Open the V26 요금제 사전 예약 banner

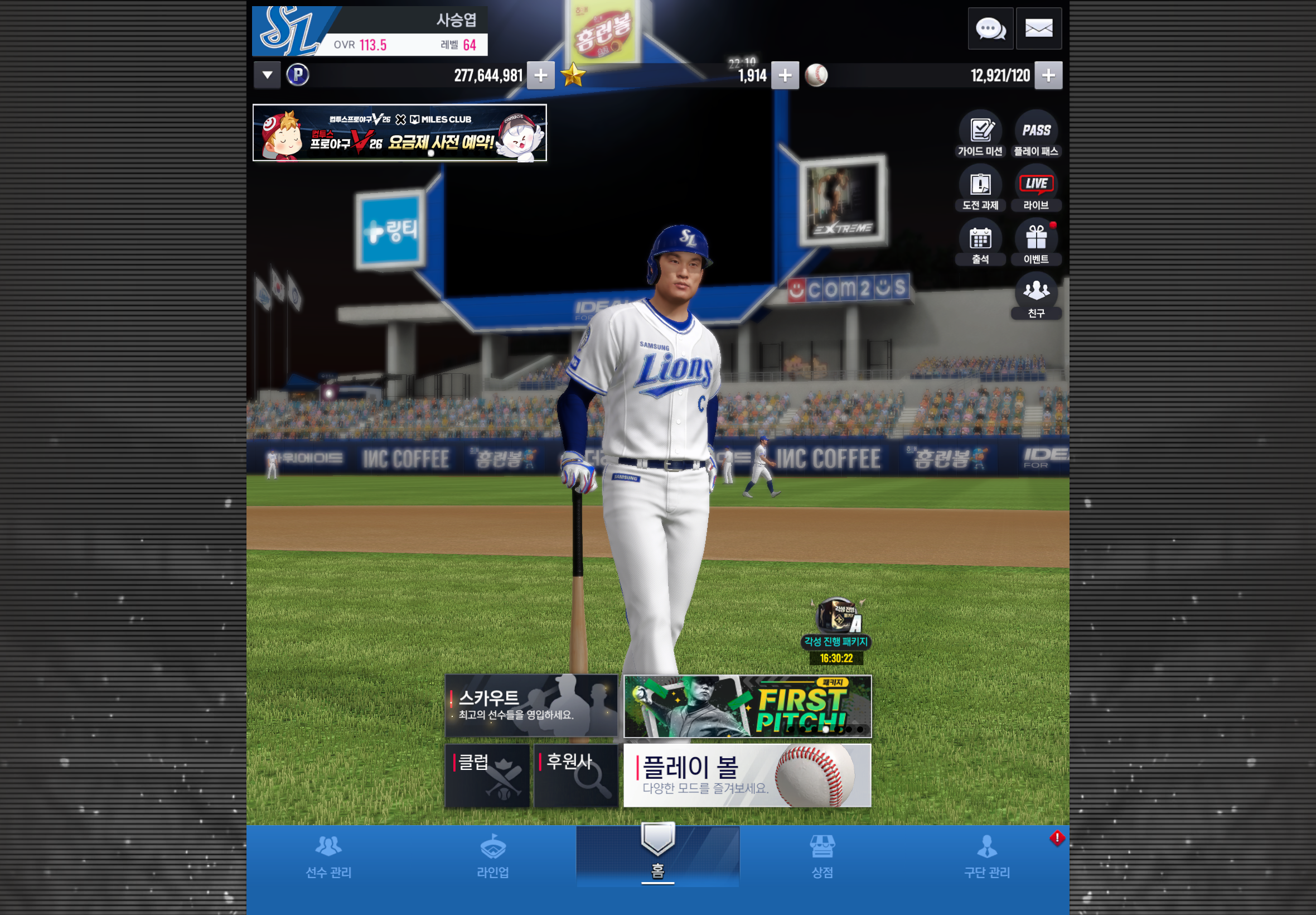click(399, 133)
